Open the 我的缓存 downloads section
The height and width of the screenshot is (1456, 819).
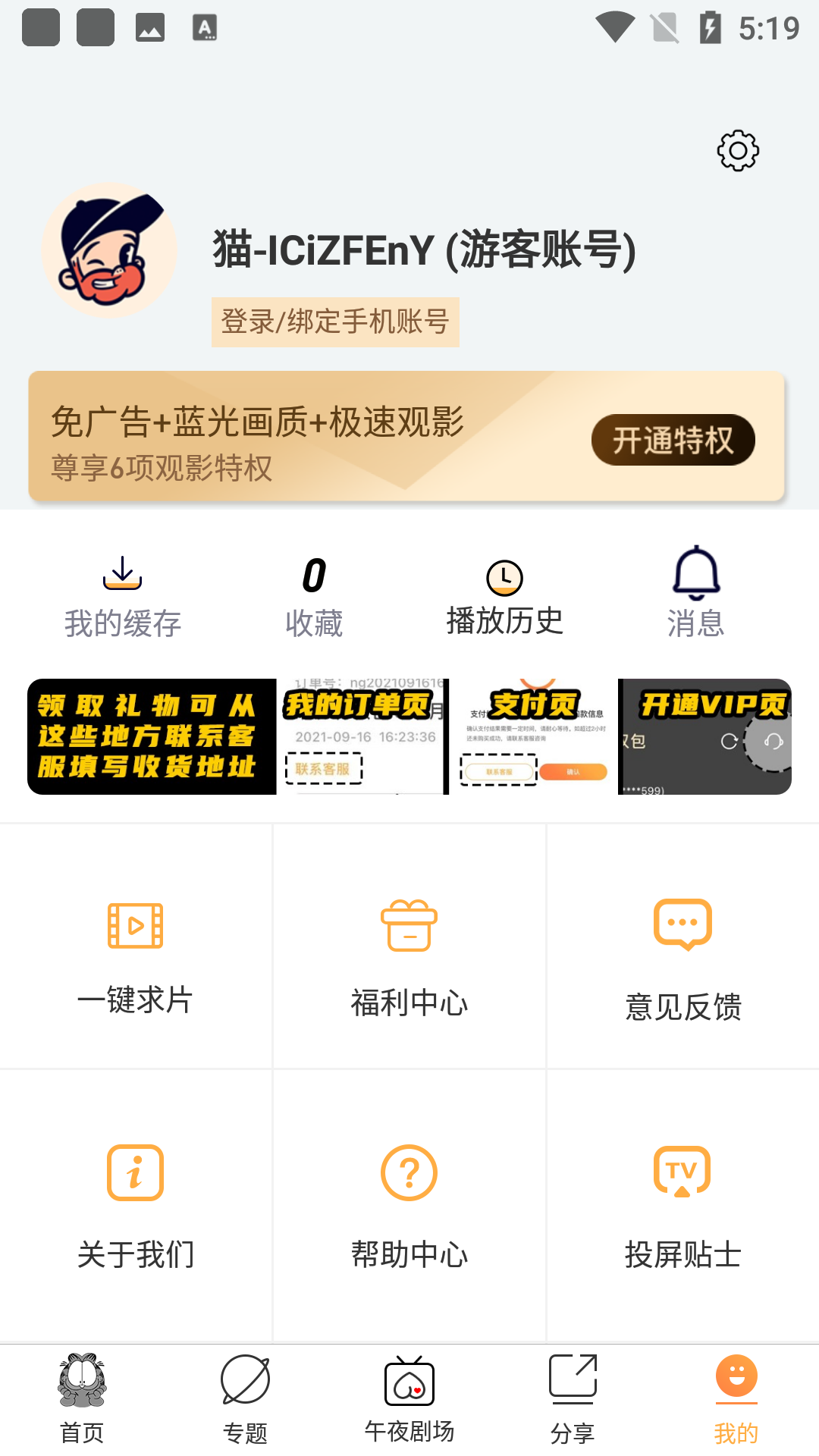point(123,595)
